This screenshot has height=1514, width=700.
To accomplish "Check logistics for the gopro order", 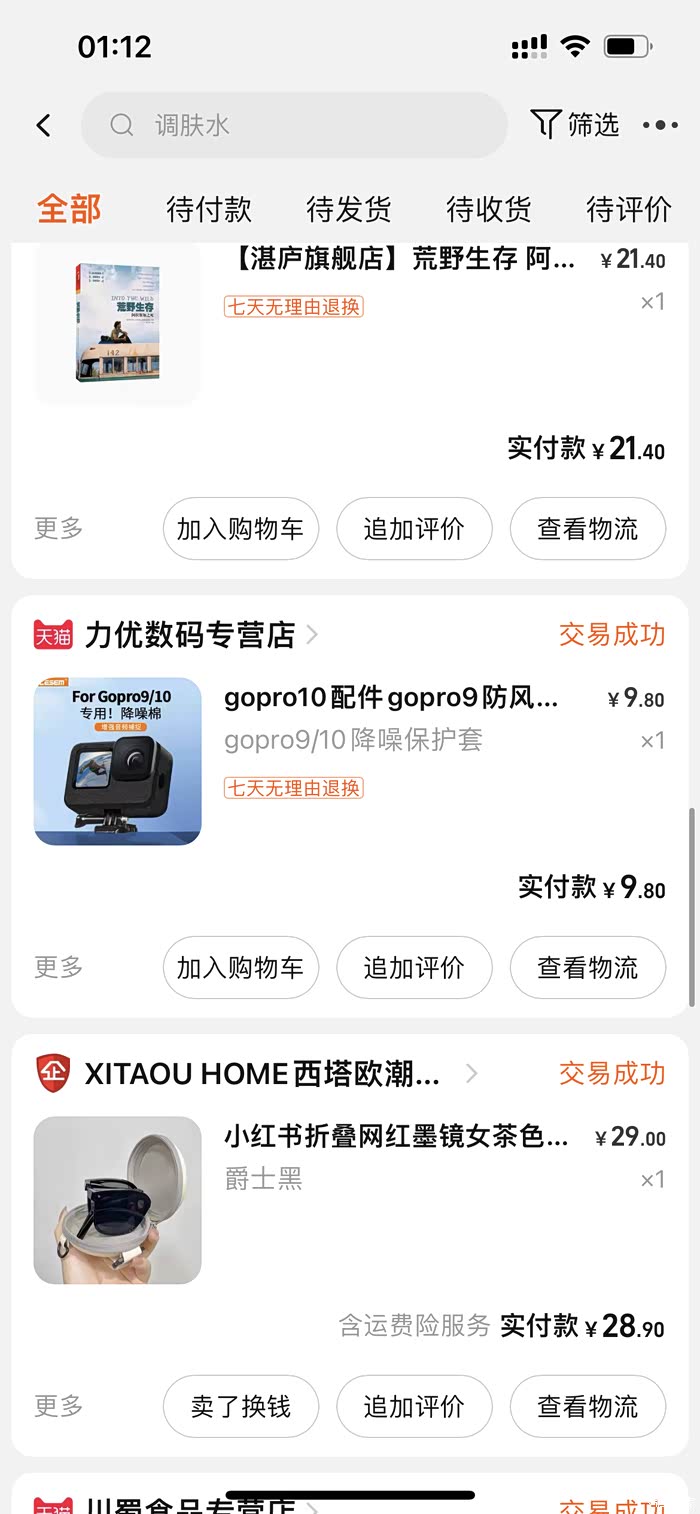I will tap(588, 967).
